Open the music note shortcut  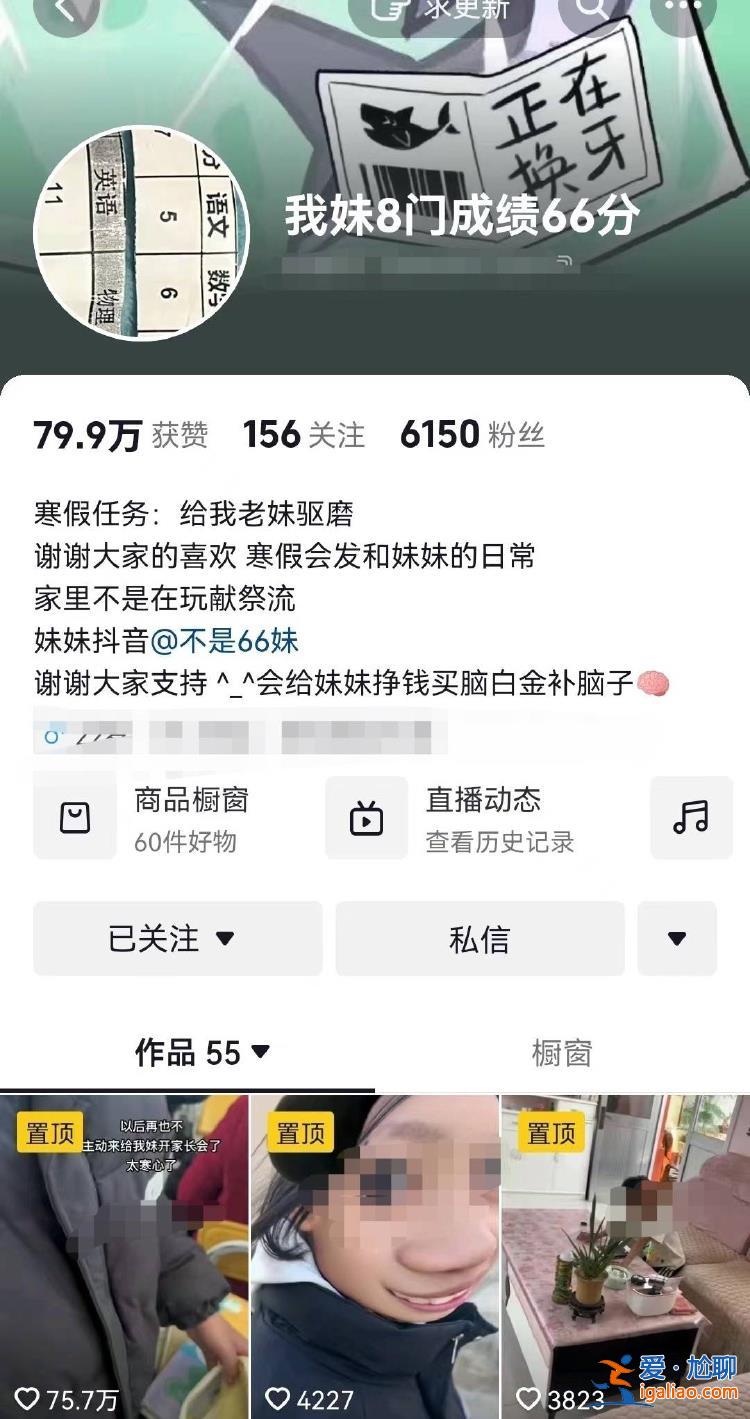[x=691, y=818]
